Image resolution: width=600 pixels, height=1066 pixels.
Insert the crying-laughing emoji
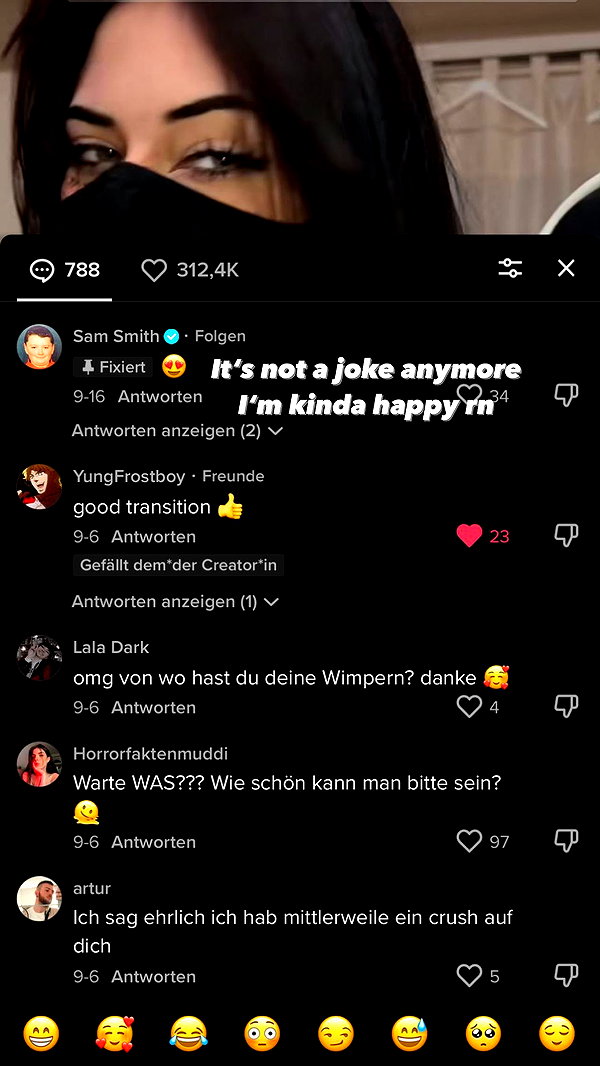pos(188,1034)
